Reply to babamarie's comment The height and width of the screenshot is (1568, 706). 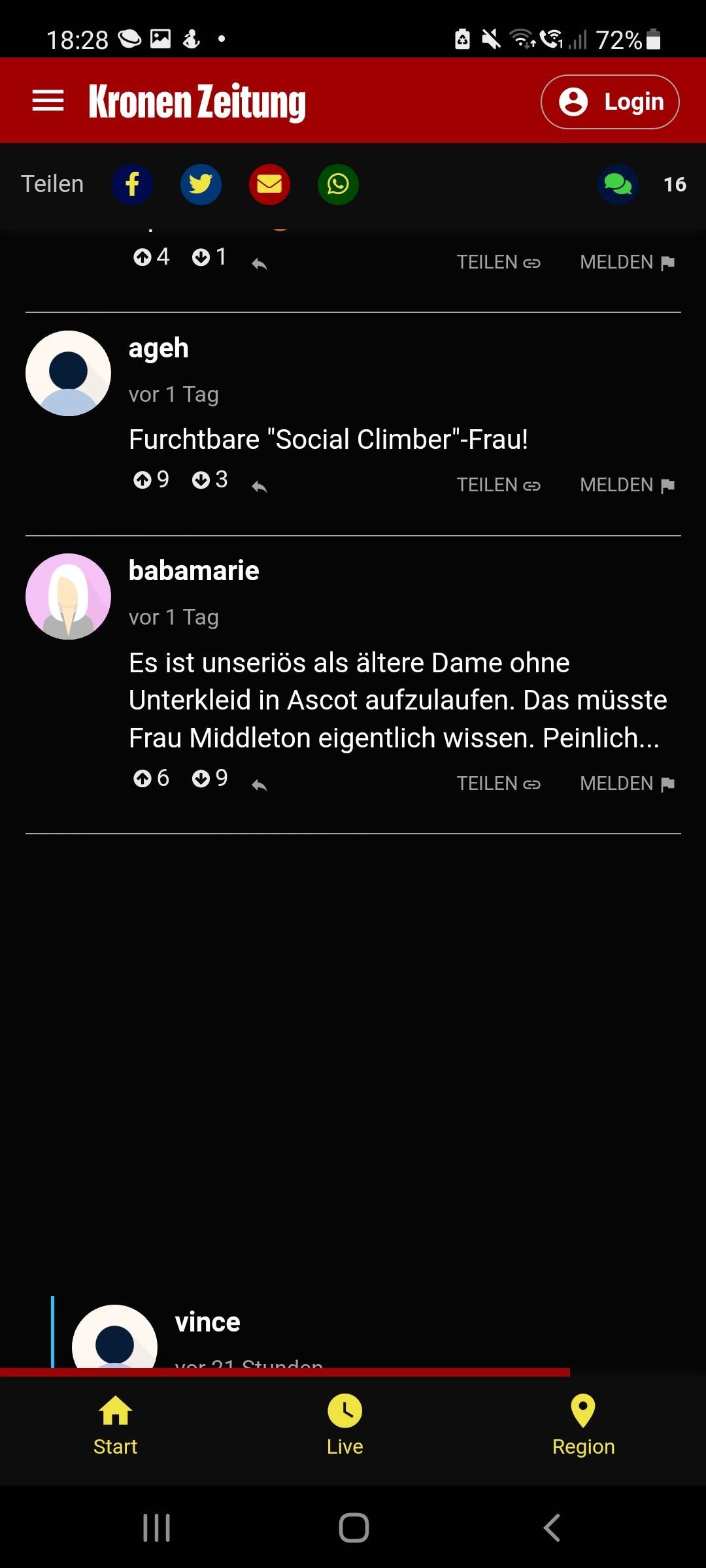[x=260, y=785]
